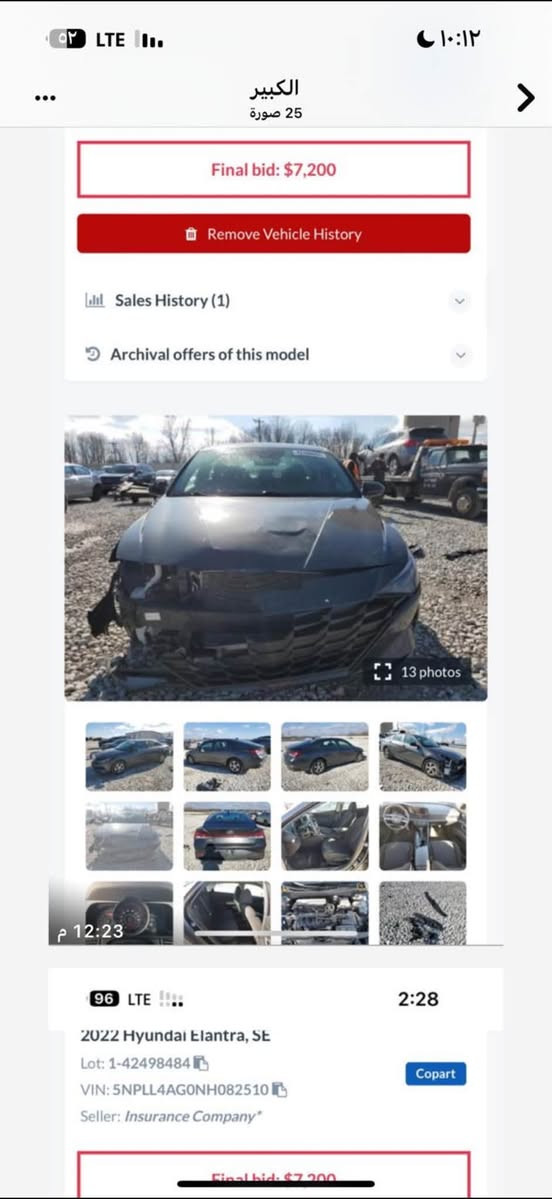Tap the back chevron in the header
This screenshot has height=1199, width=552.
click(x=525, y=98)
